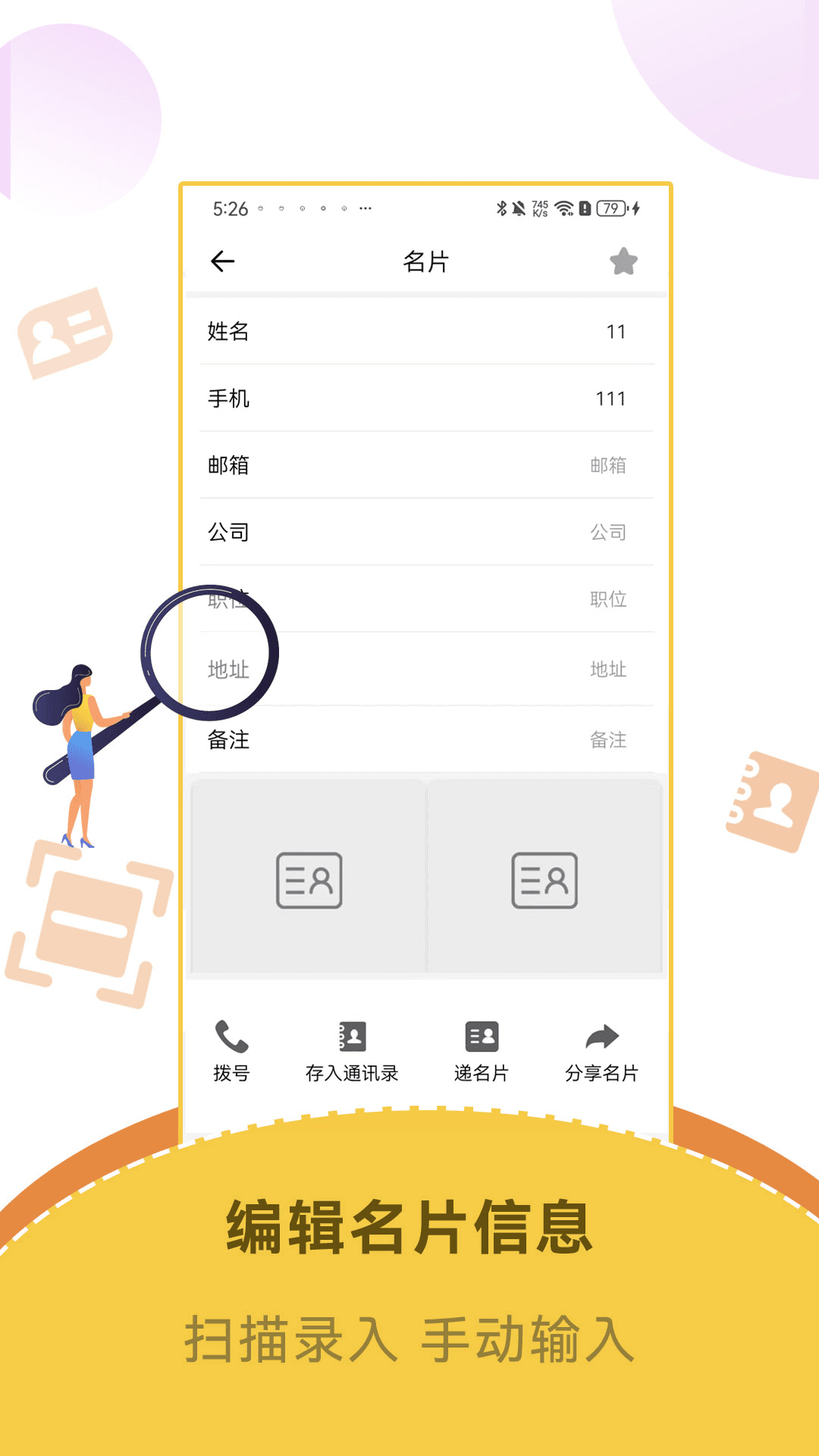Tap the back arrow in the title bar
Image resolution: width=819 pixels, height=1456 pixels.
pos(222,262)
